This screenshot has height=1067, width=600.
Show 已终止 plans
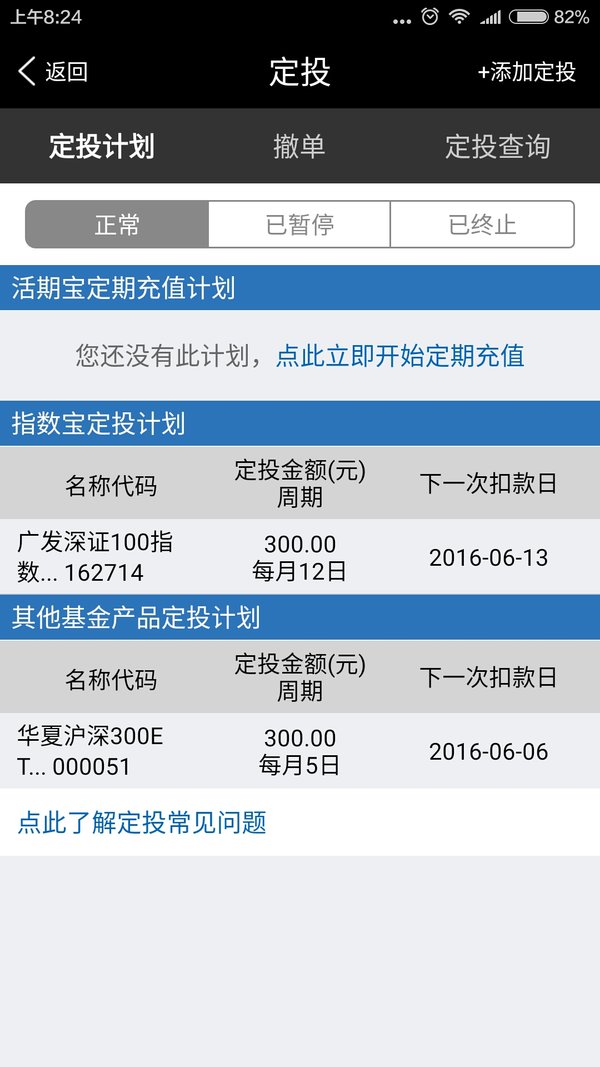click(482, 225)
